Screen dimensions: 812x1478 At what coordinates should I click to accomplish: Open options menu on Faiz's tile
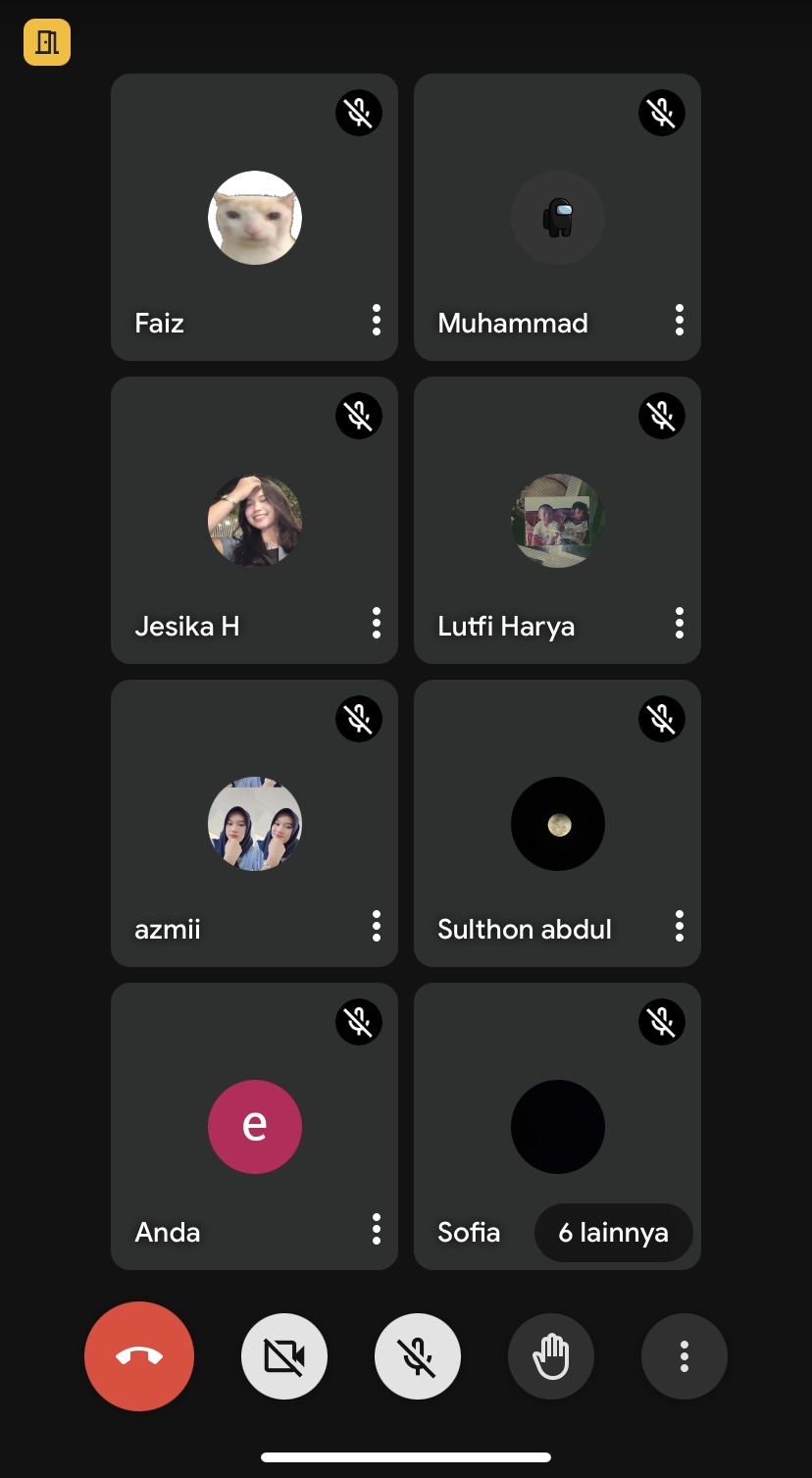click(x=376, y=321)
